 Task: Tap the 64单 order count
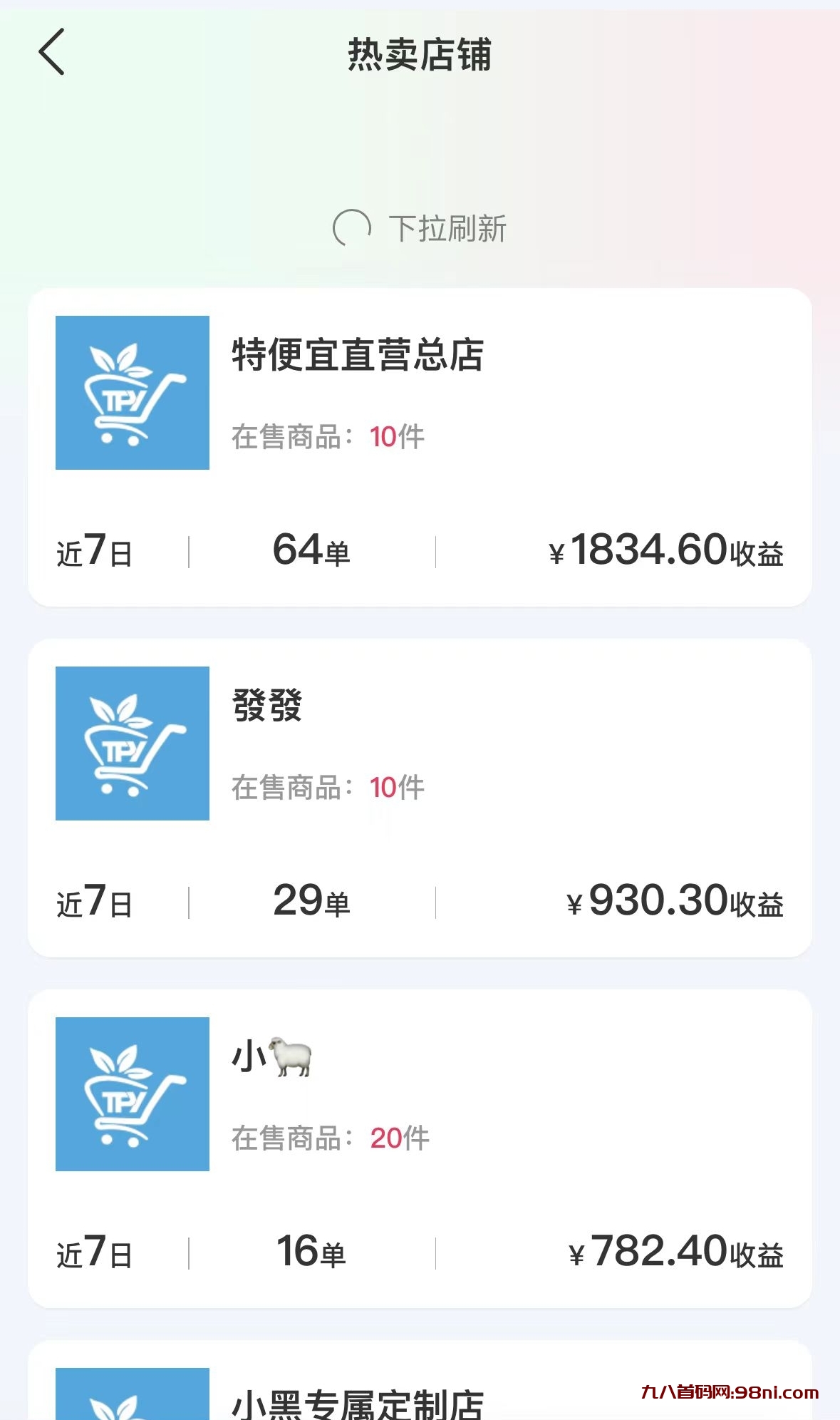[309, 550]
